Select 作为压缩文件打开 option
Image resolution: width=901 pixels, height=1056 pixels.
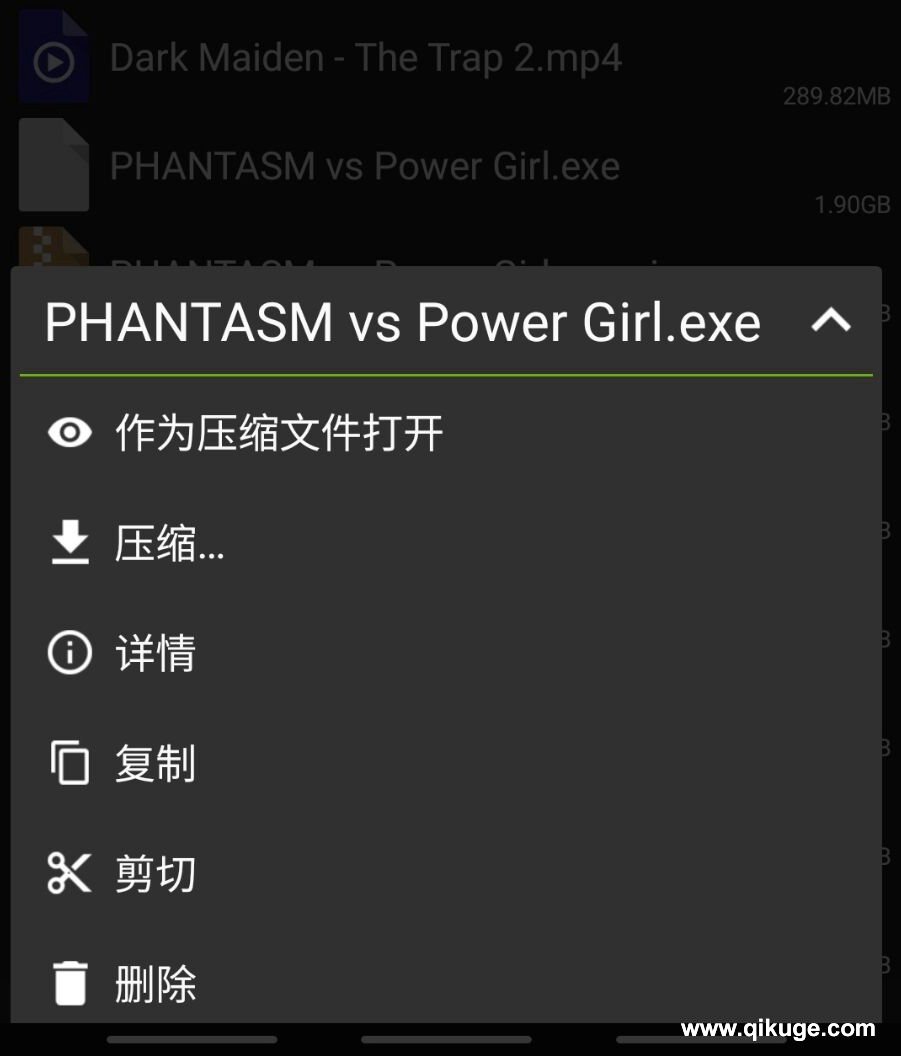point(278,434)
